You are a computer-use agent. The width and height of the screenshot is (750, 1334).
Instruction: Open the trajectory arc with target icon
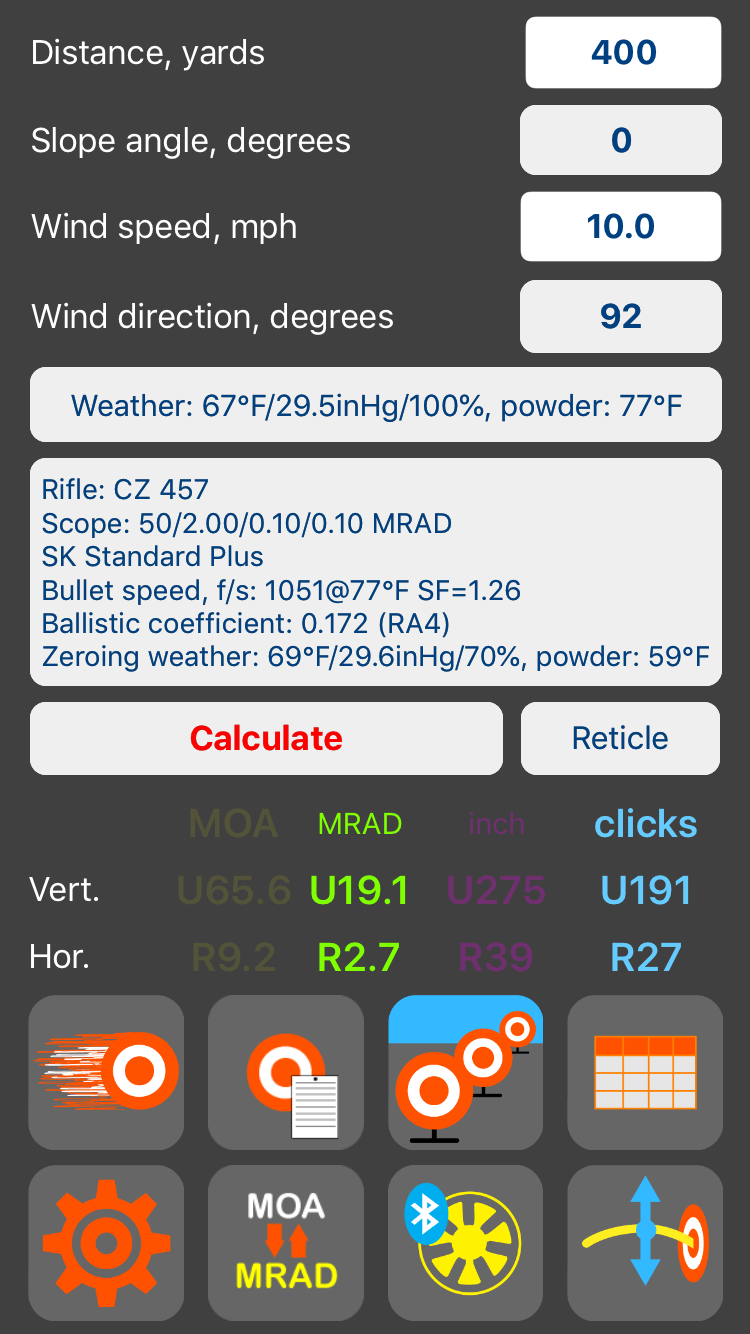click(645, 1243)
